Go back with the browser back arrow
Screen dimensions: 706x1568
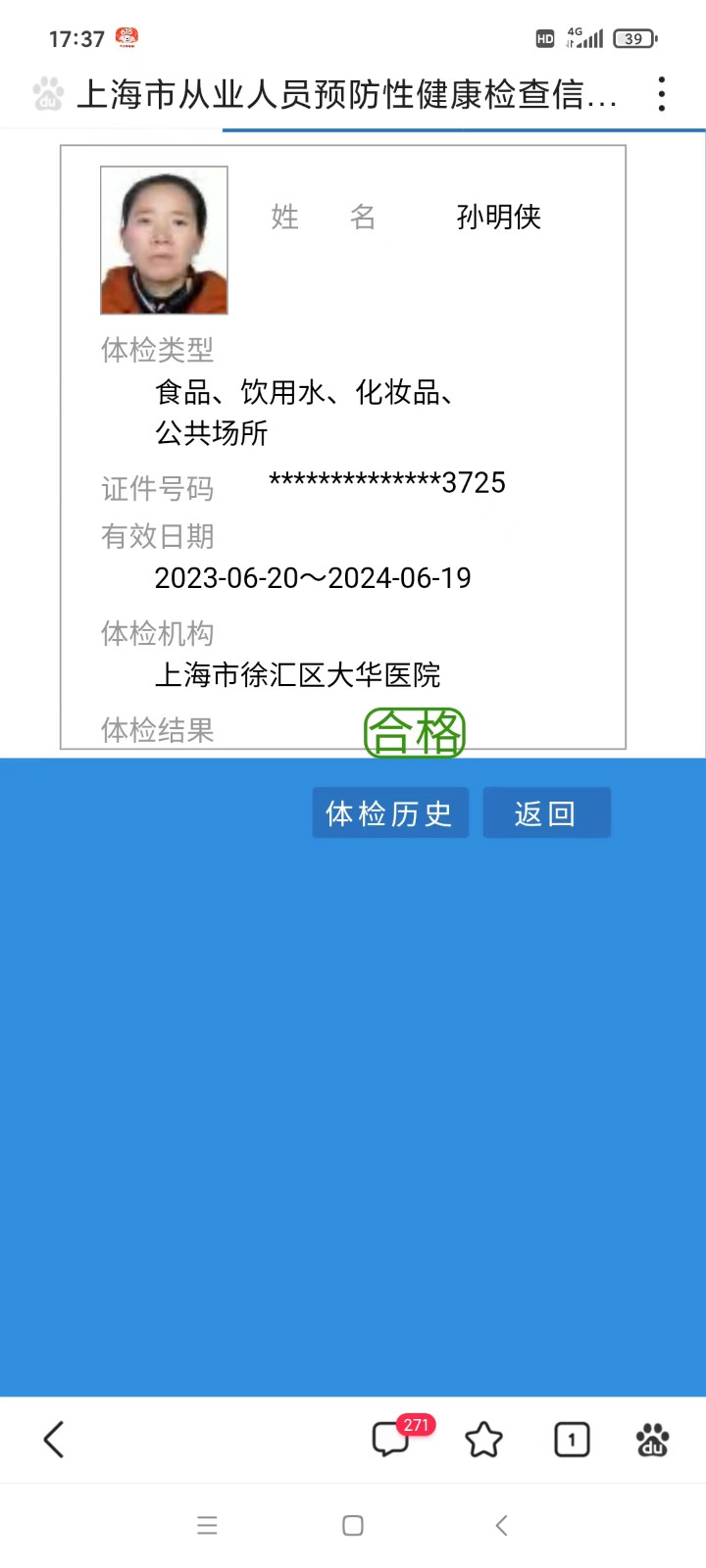(x=54, y=1440)
